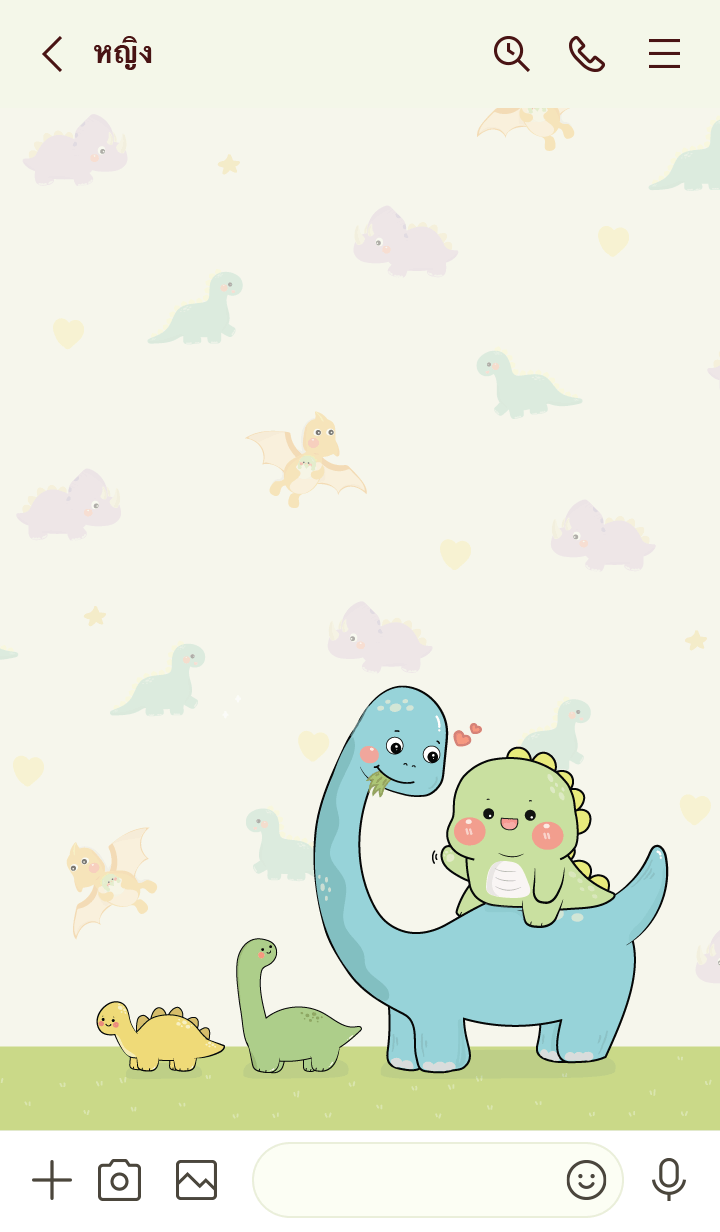
Task: Go back from the หญิง chat
Action: pos(52,54)
